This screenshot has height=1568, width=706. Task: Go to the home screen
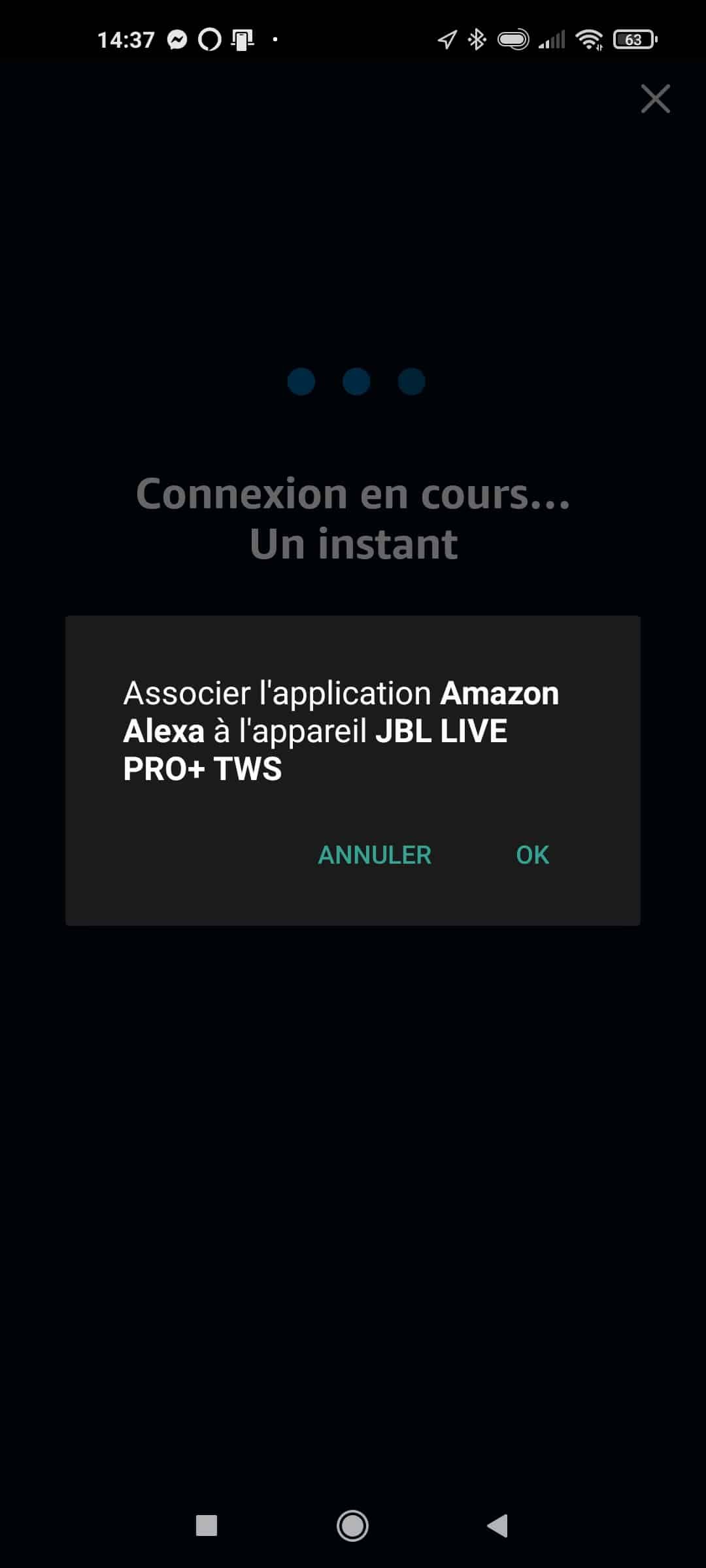(352, 1526)
